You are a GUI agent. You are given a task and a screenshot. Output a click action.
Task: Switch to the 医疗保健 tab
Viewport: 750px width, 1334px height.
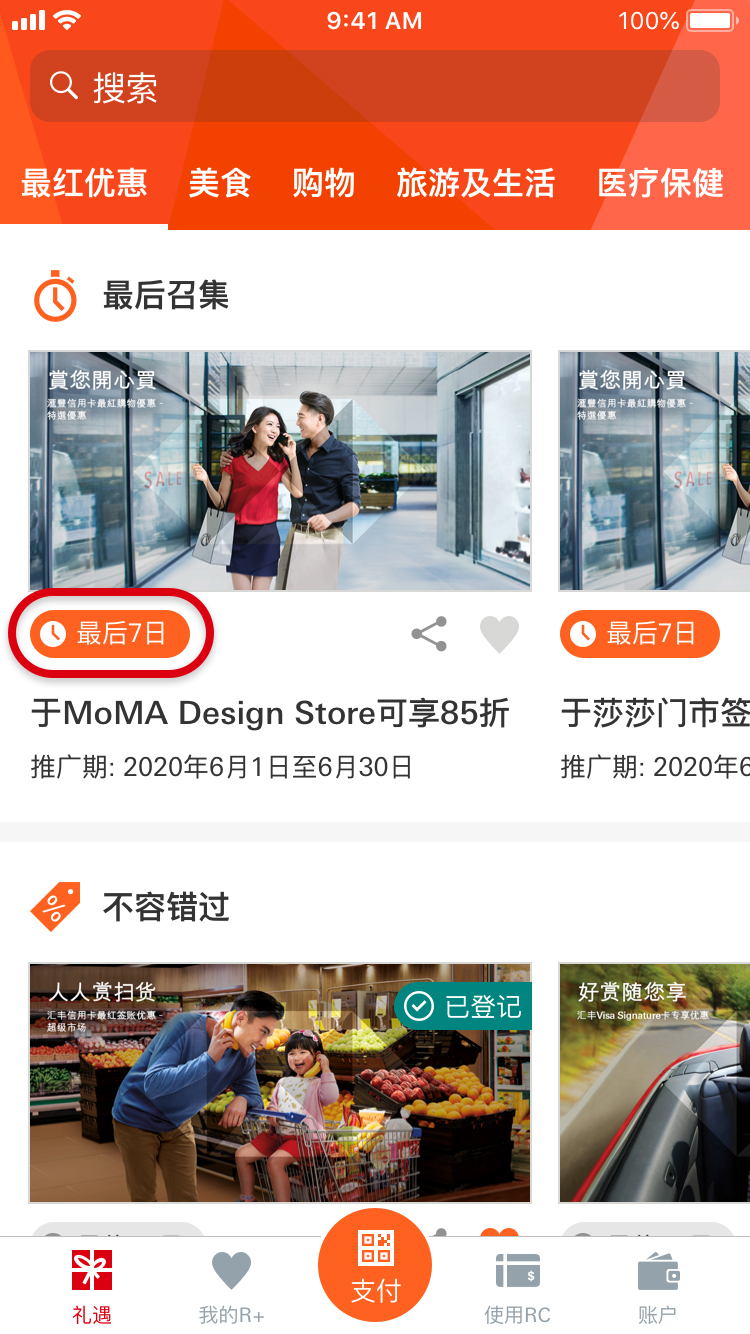point(660,183)
